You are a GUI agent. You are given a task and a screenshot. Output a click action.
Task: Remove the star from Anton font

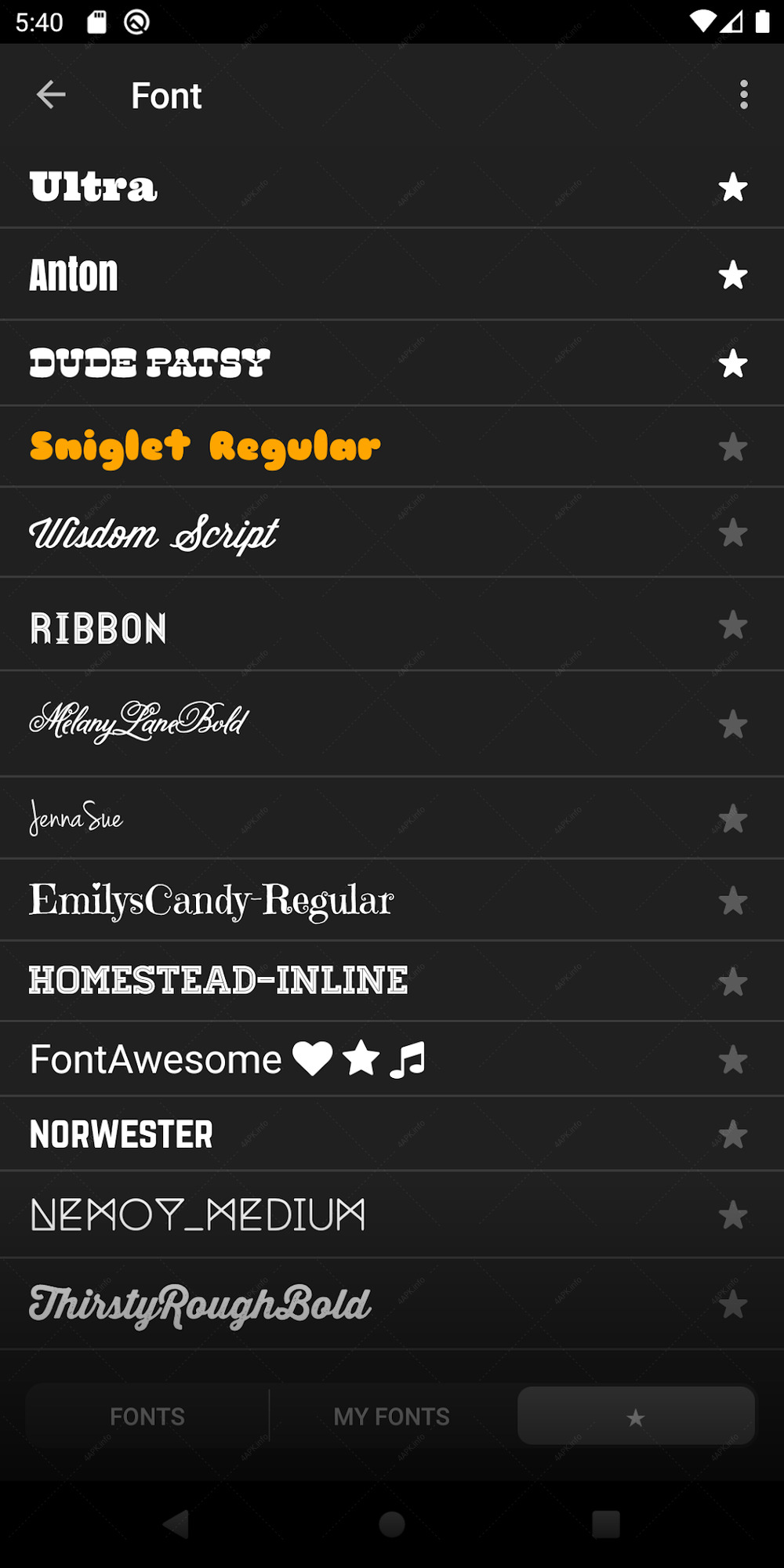[x=732, y=275]
